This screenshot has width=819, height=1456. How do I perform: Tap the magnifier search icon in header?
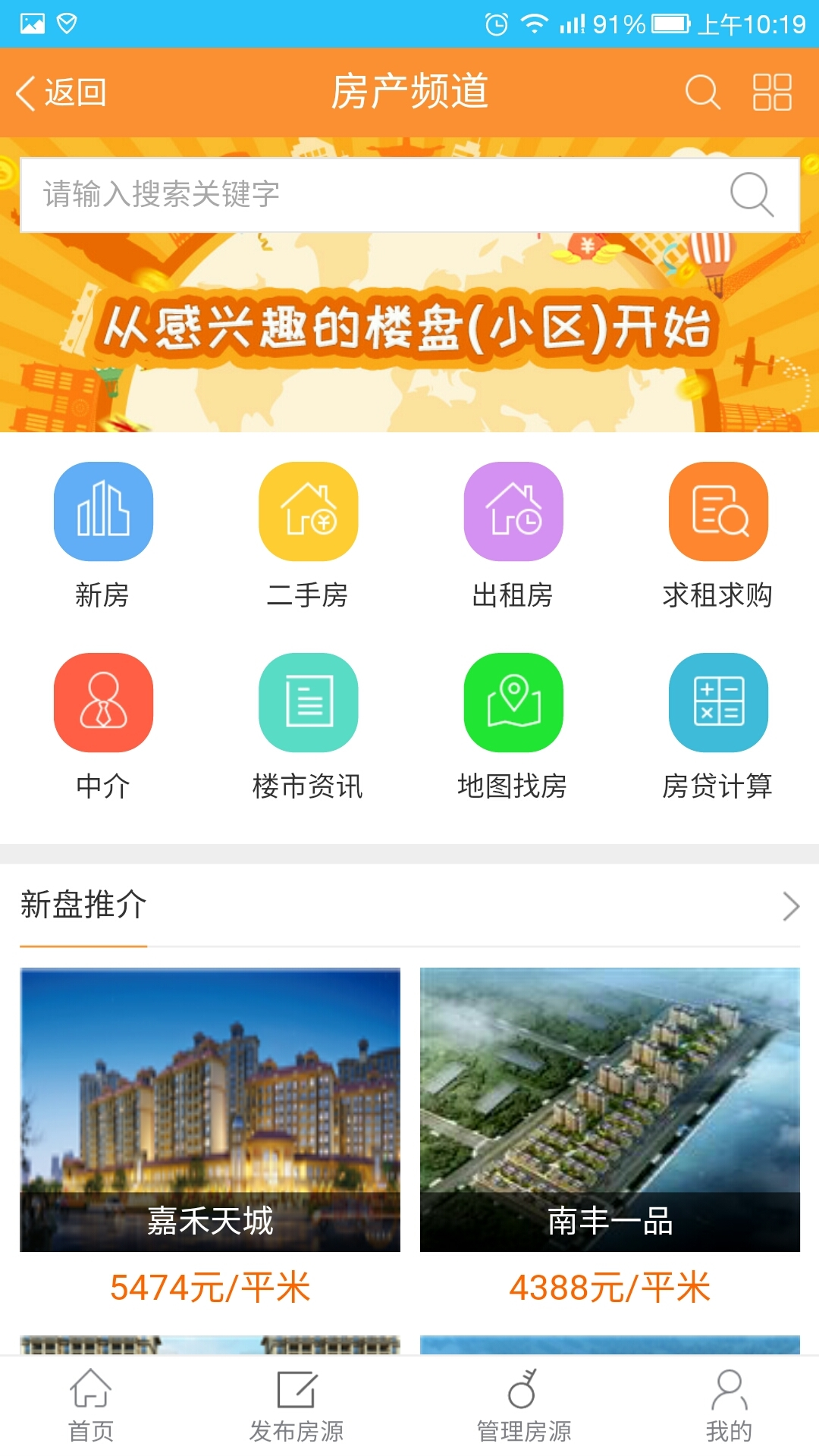[x=701, y=93]
